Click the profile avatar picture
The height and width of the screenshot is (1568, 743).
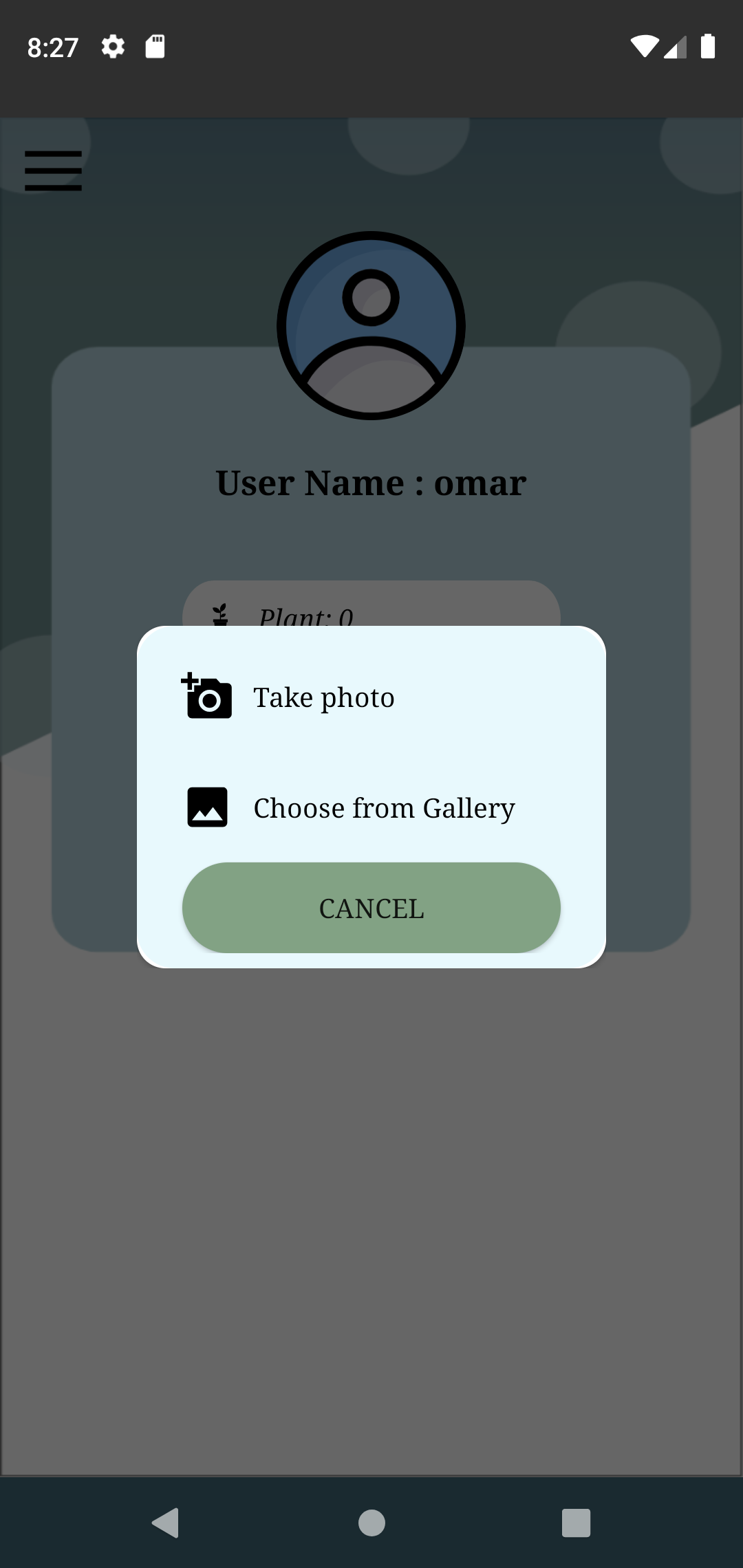point(370,325)
